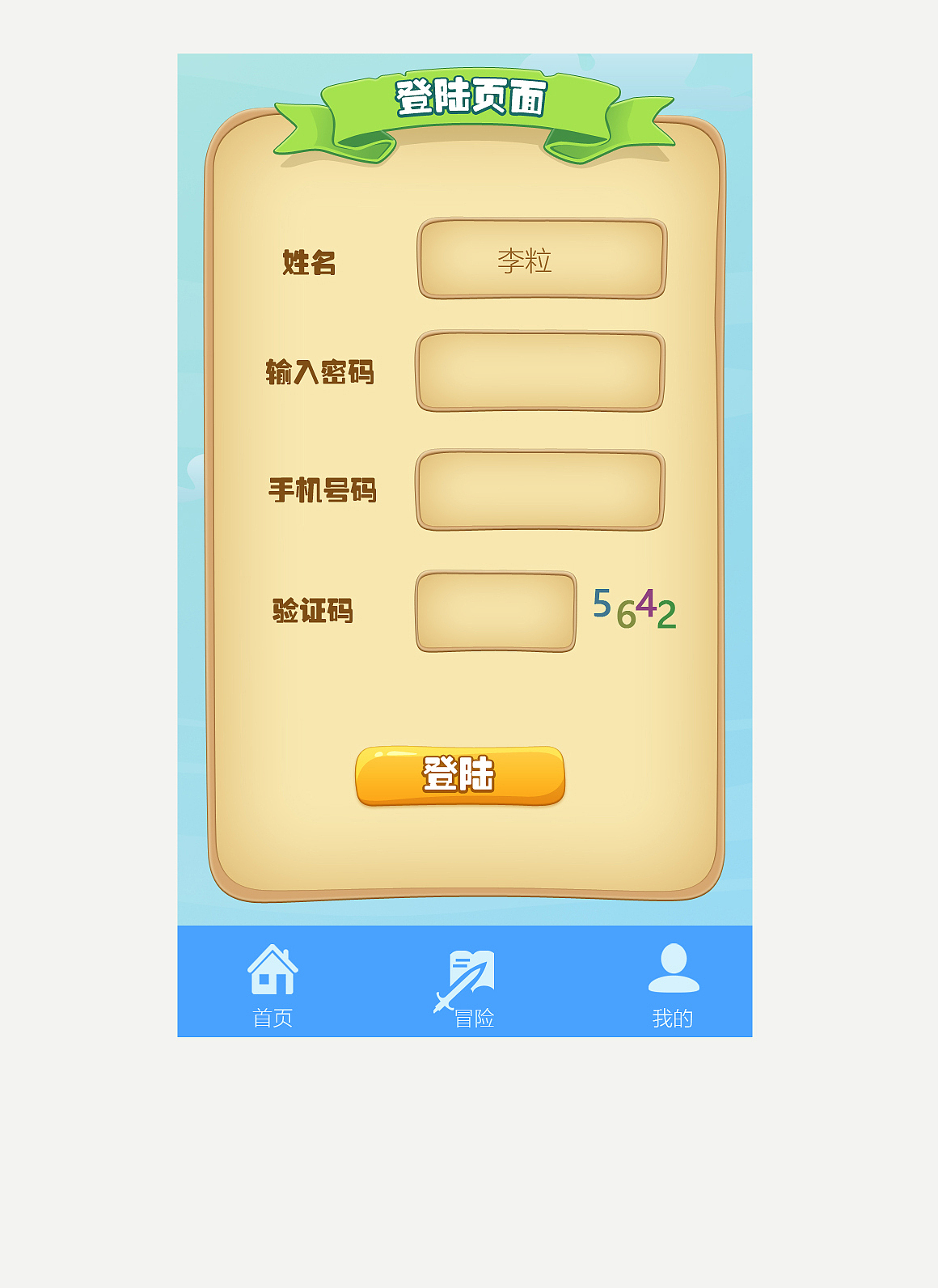938x1288 pixels.
Task: Click the 姓名 label text
Action: tap(310, 263)
